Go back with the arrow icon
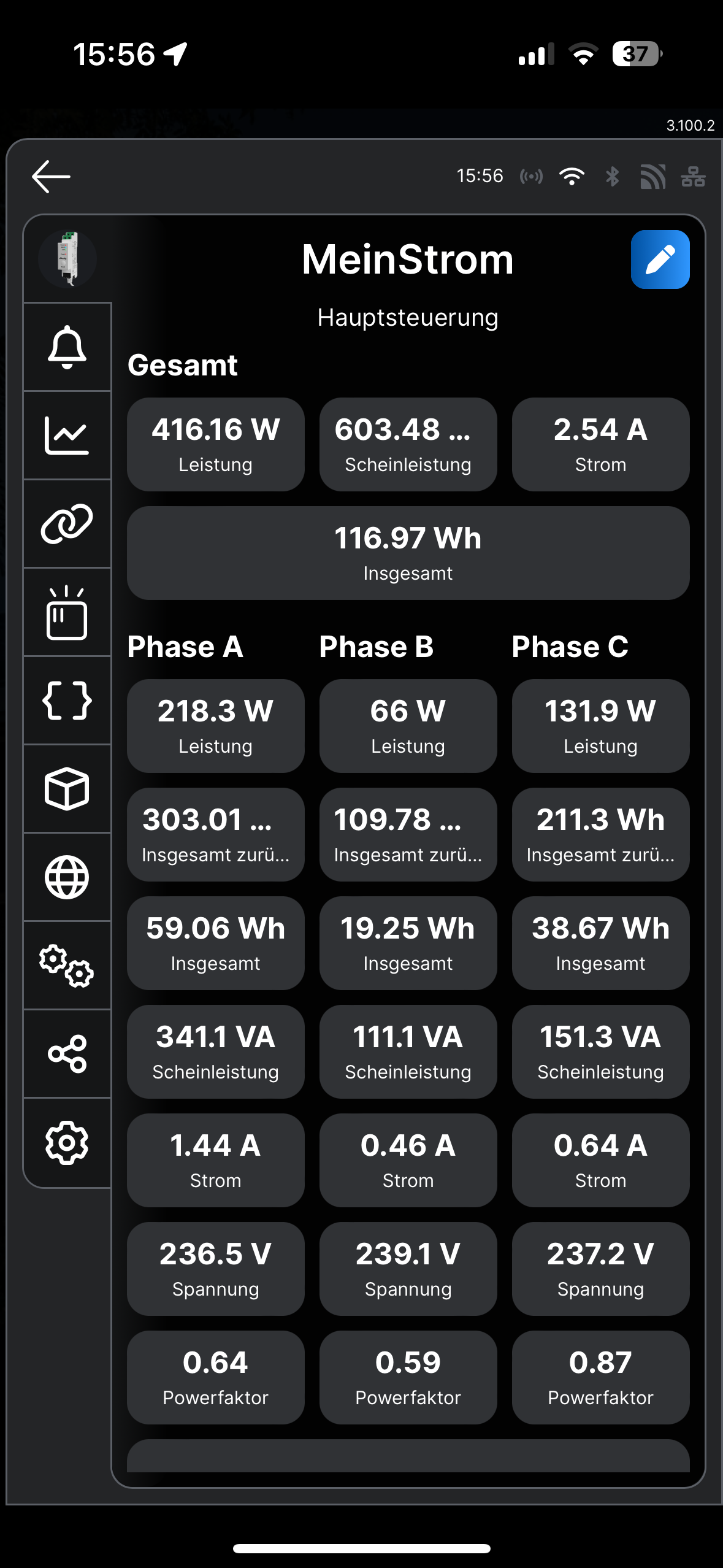Image resolution: width=723 pixels, height=1568 pixels. point(51,177)
